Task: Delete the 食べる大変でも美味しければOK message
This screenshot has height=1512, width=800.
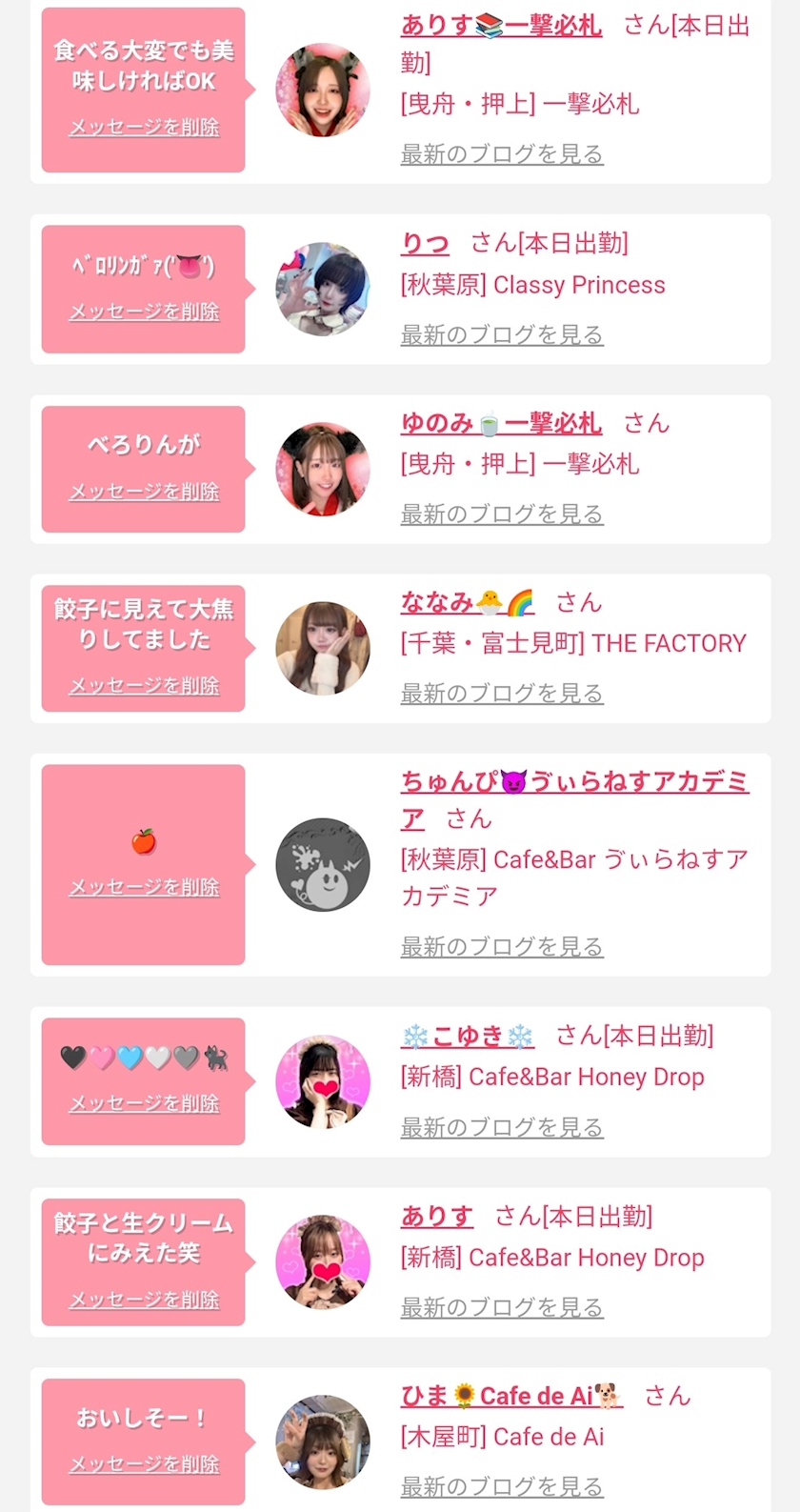Action: [x=144, y=127]
